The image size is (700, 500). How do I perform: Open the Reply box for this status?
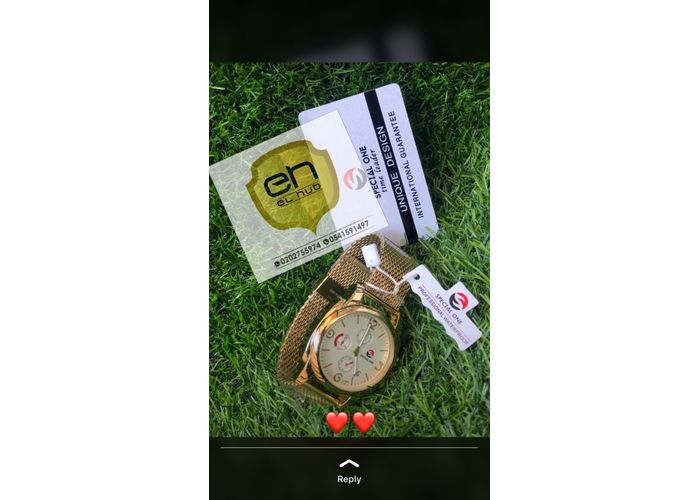pos(349,471)
